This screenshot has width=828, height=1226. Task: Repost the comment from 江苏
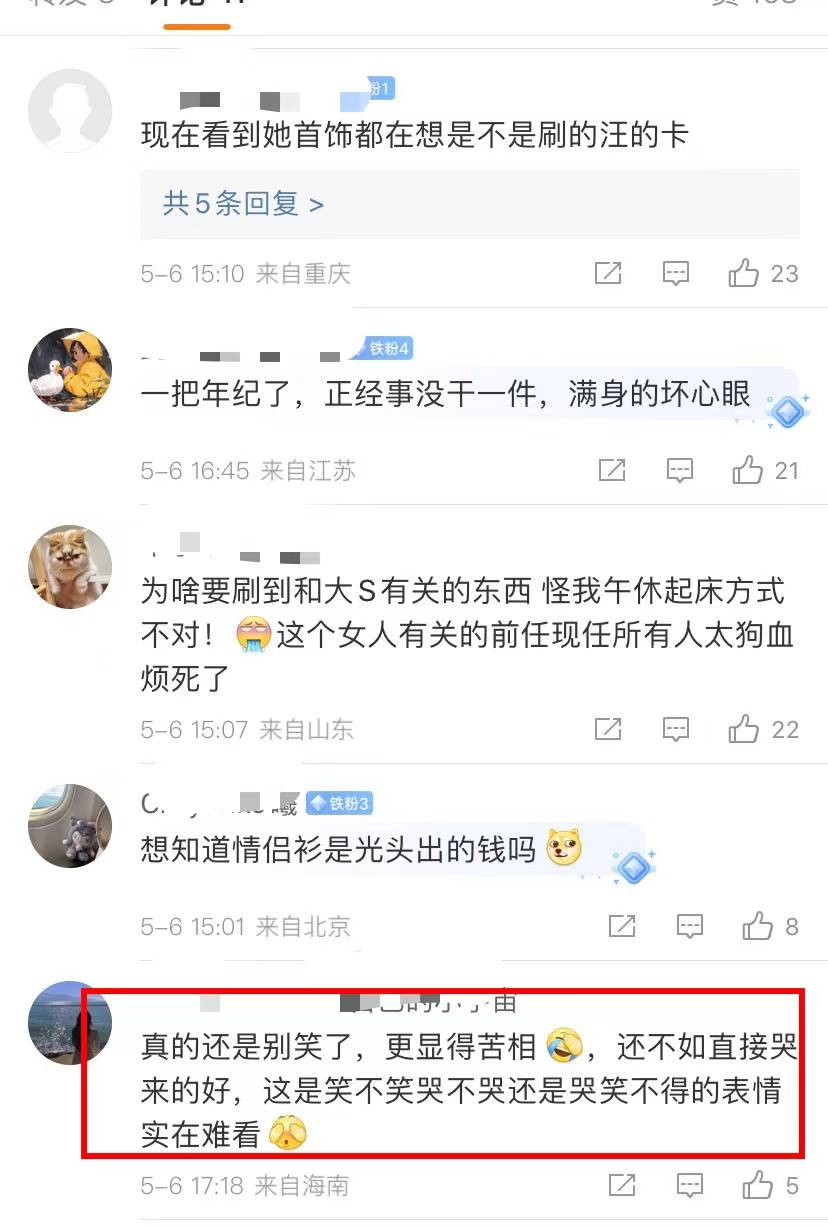(612, 470)
